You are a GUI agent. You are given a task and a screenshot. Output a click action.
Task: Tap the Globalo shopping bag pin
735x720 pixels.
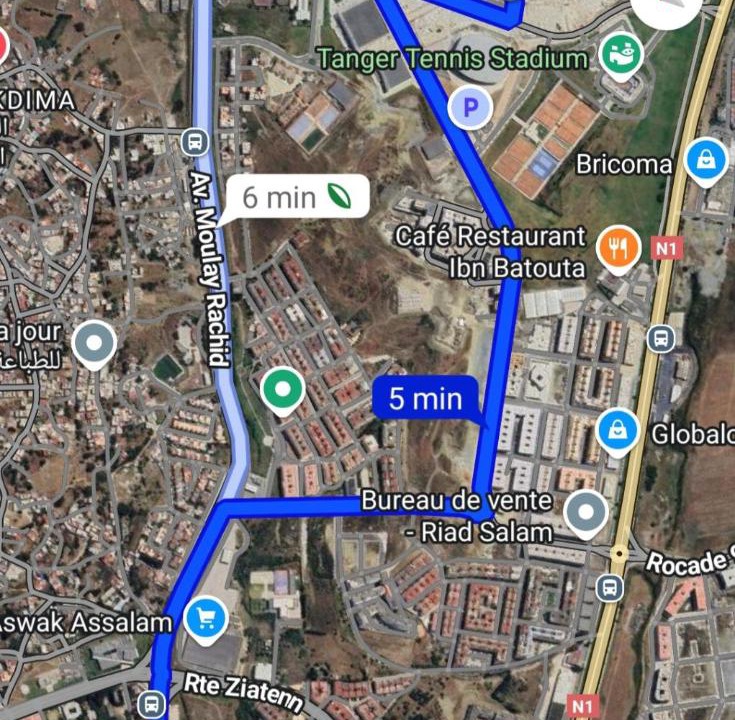[618, 432]
